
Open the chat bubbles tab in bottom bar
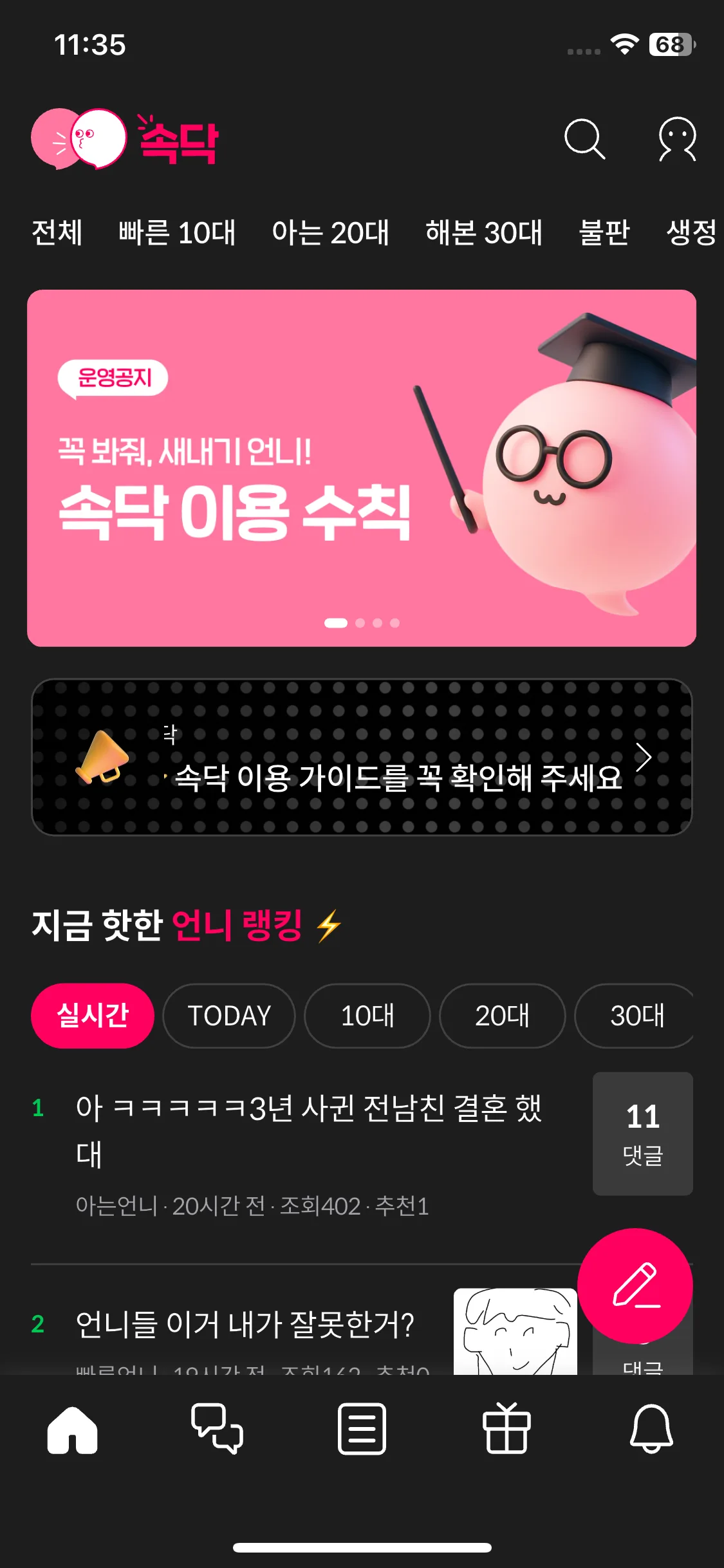point(217,1429)
